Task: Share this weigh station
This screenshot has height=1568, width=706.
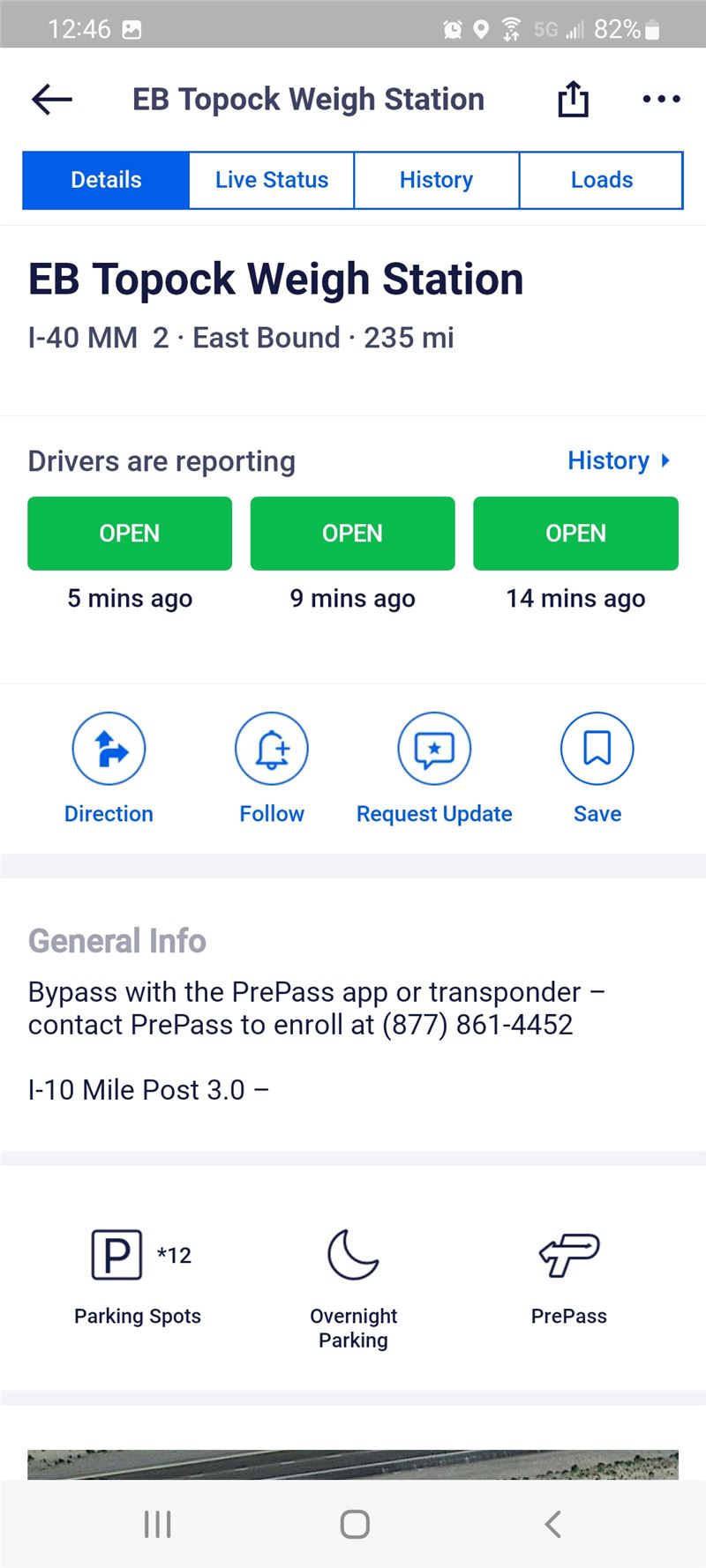Action: tap(573, 99)
